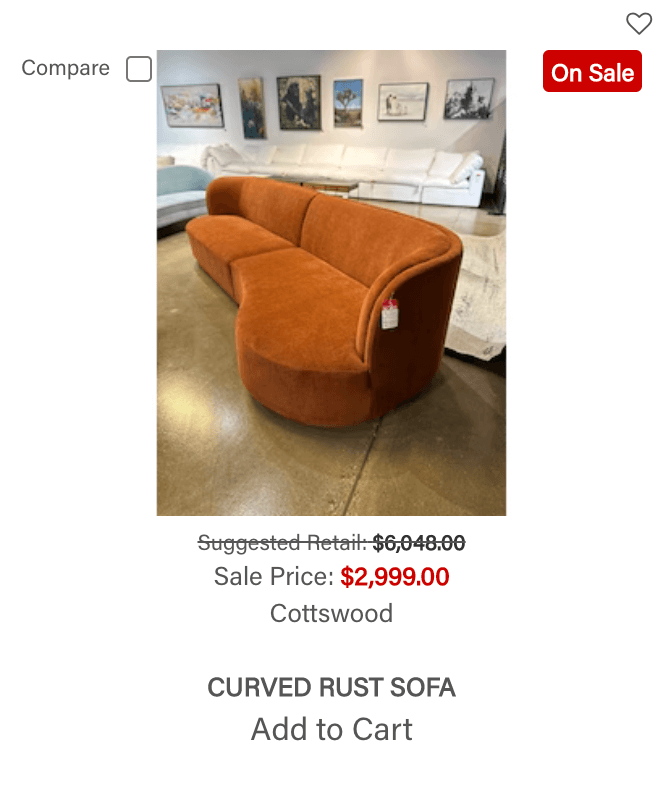Open the curved rust sofa product image
The height and width of the screenshot is (798, 664).
point(331,283)
